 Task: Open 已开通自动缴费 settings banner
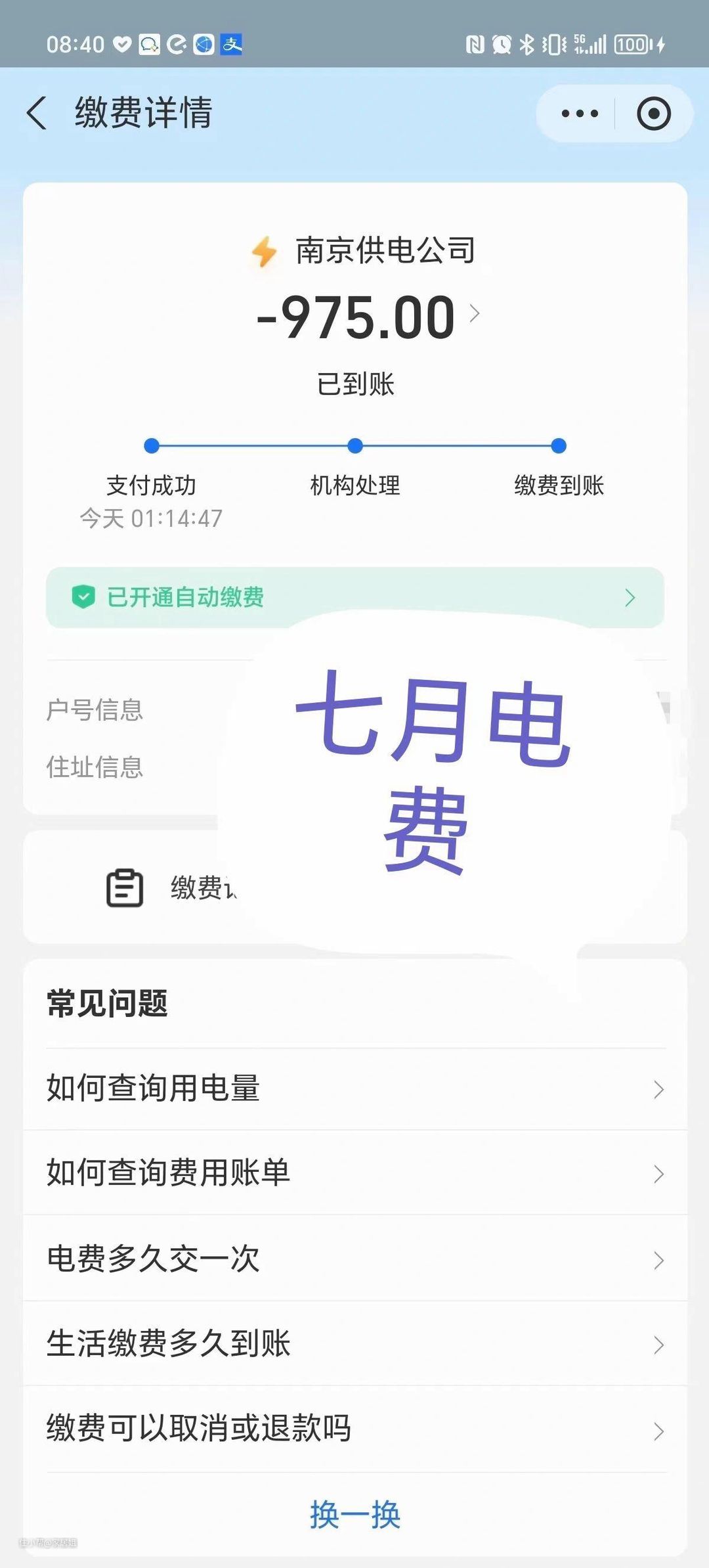pos(354,597)
